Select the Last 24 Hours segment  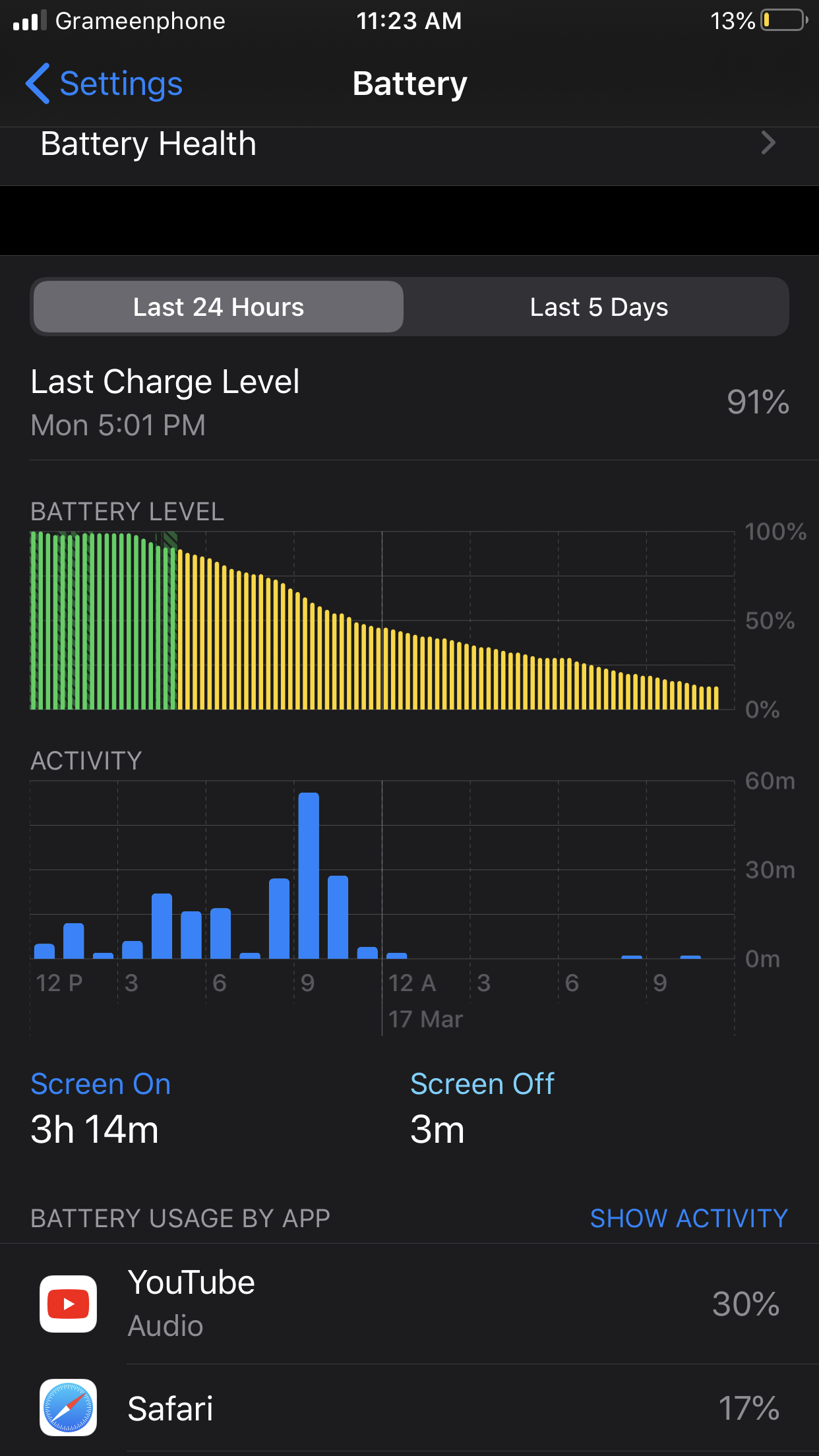pos(218,307)
